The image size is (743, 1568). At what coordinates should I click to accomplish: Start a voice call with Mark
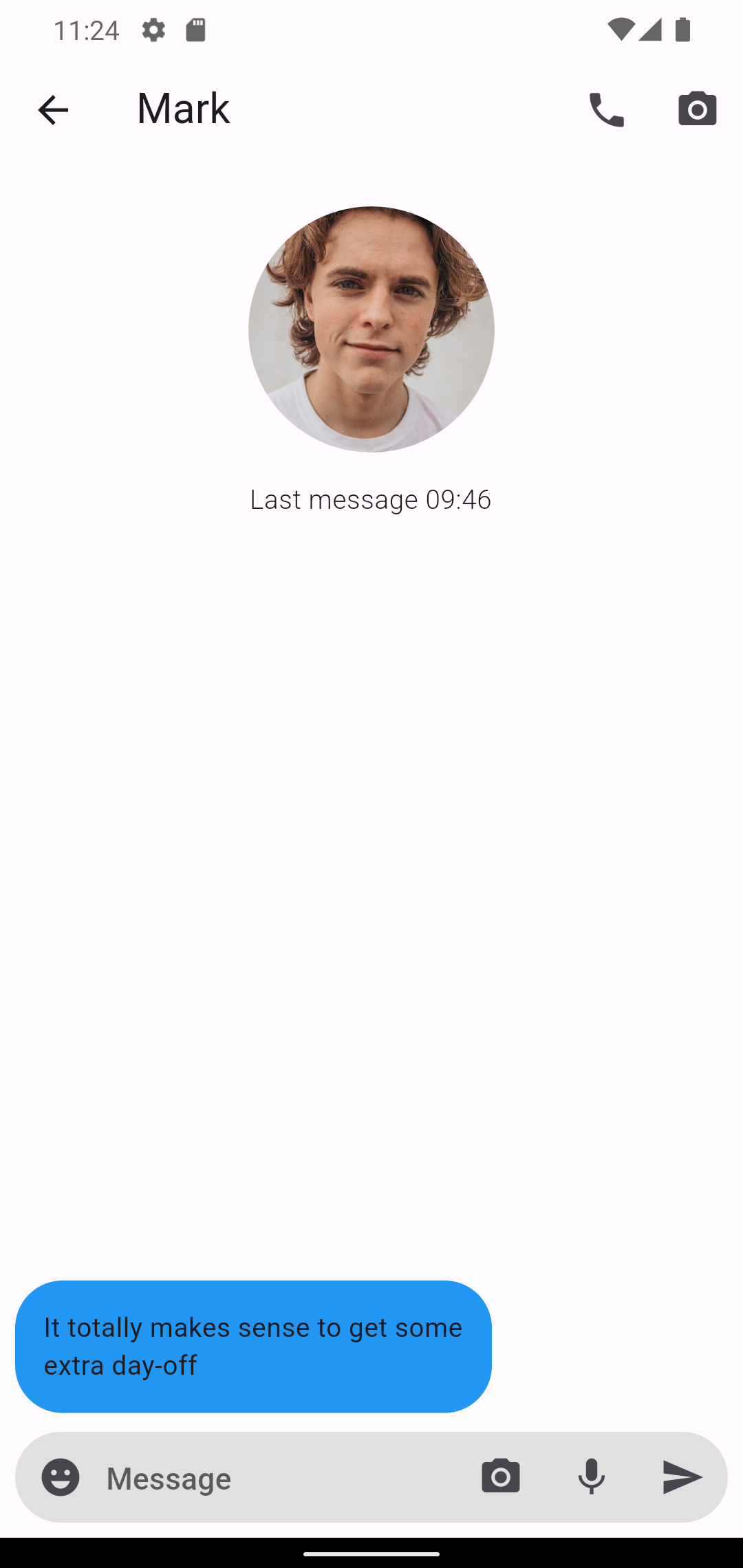click(x=606, y=109)
